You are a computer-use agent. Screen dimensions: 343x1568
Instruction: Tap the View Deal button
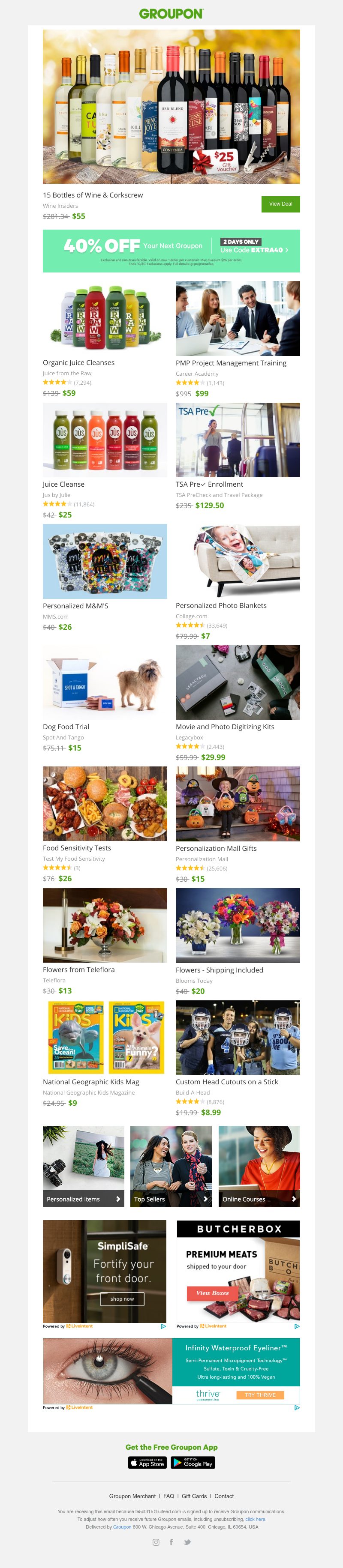point(280,204)
